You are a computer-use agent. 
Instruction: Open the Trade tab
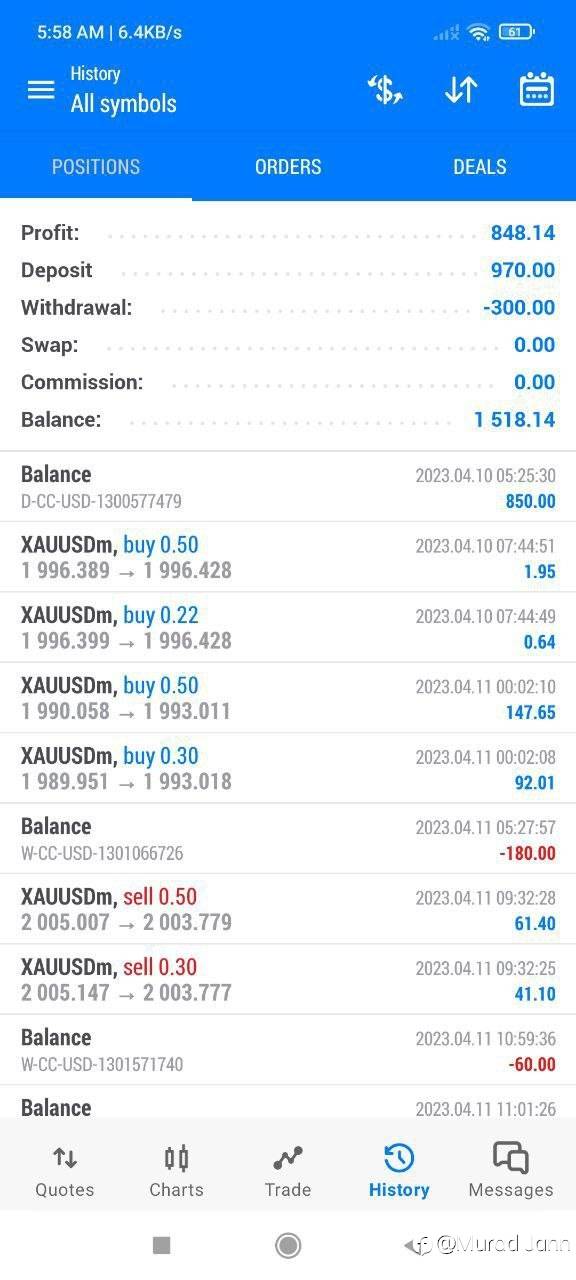pyautogui.click(x=288, y=1170)
